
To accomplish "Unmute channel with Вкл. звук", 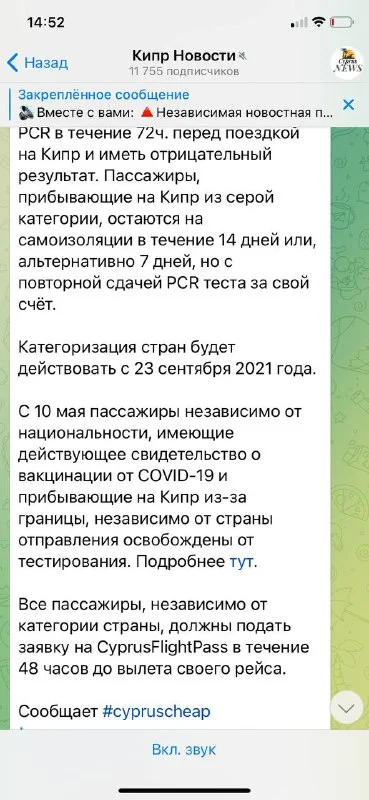I will click(184, 749).
